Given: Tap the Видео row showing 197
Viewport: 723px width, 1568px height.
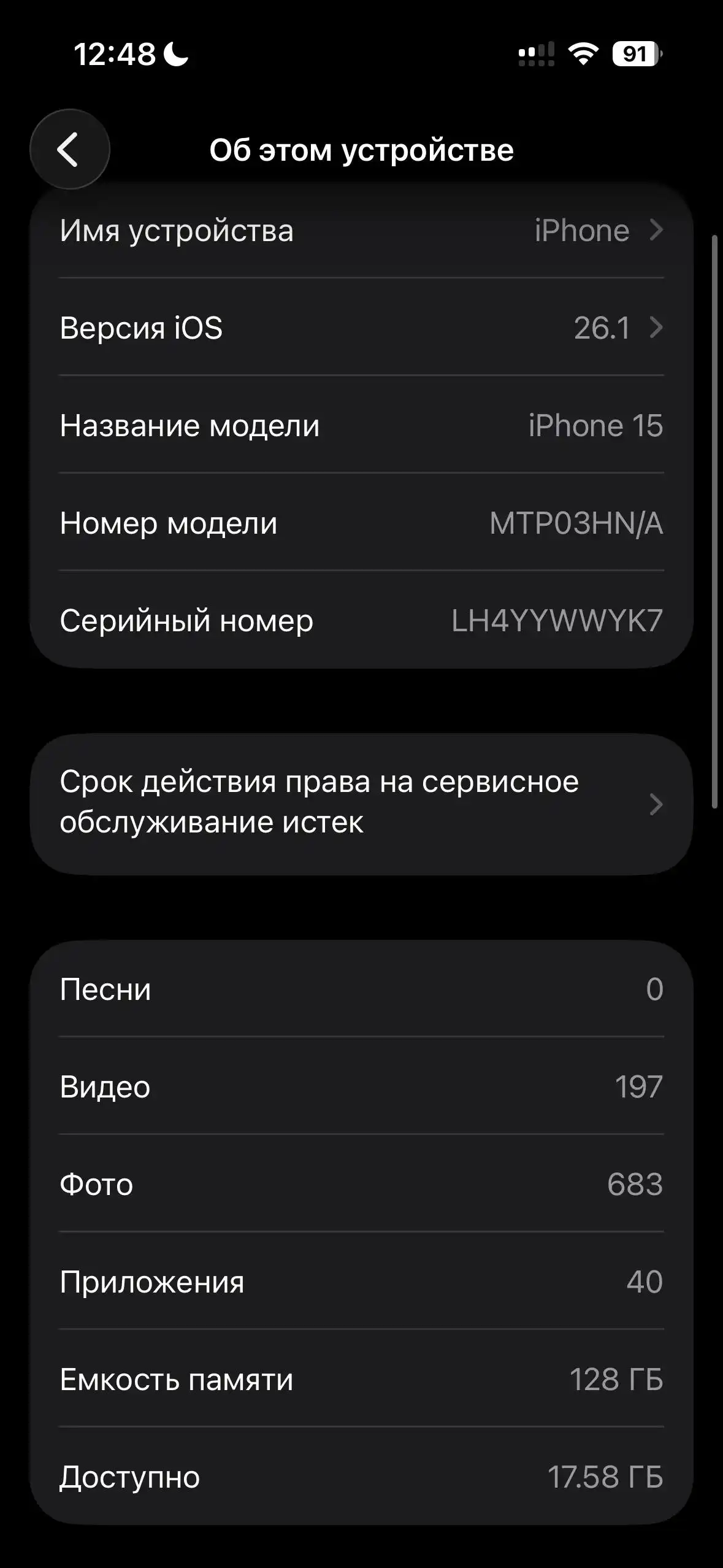Looking at the screenshot, I should 362,1086.
